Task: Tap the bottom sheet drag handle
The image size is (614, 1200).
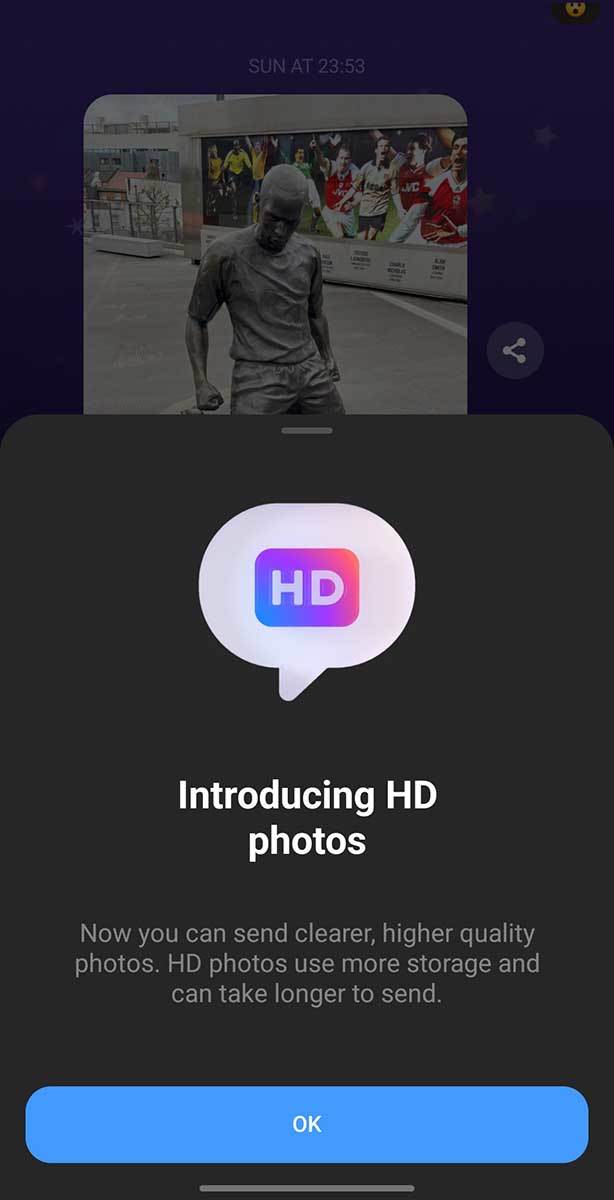Action: point(307,430)
